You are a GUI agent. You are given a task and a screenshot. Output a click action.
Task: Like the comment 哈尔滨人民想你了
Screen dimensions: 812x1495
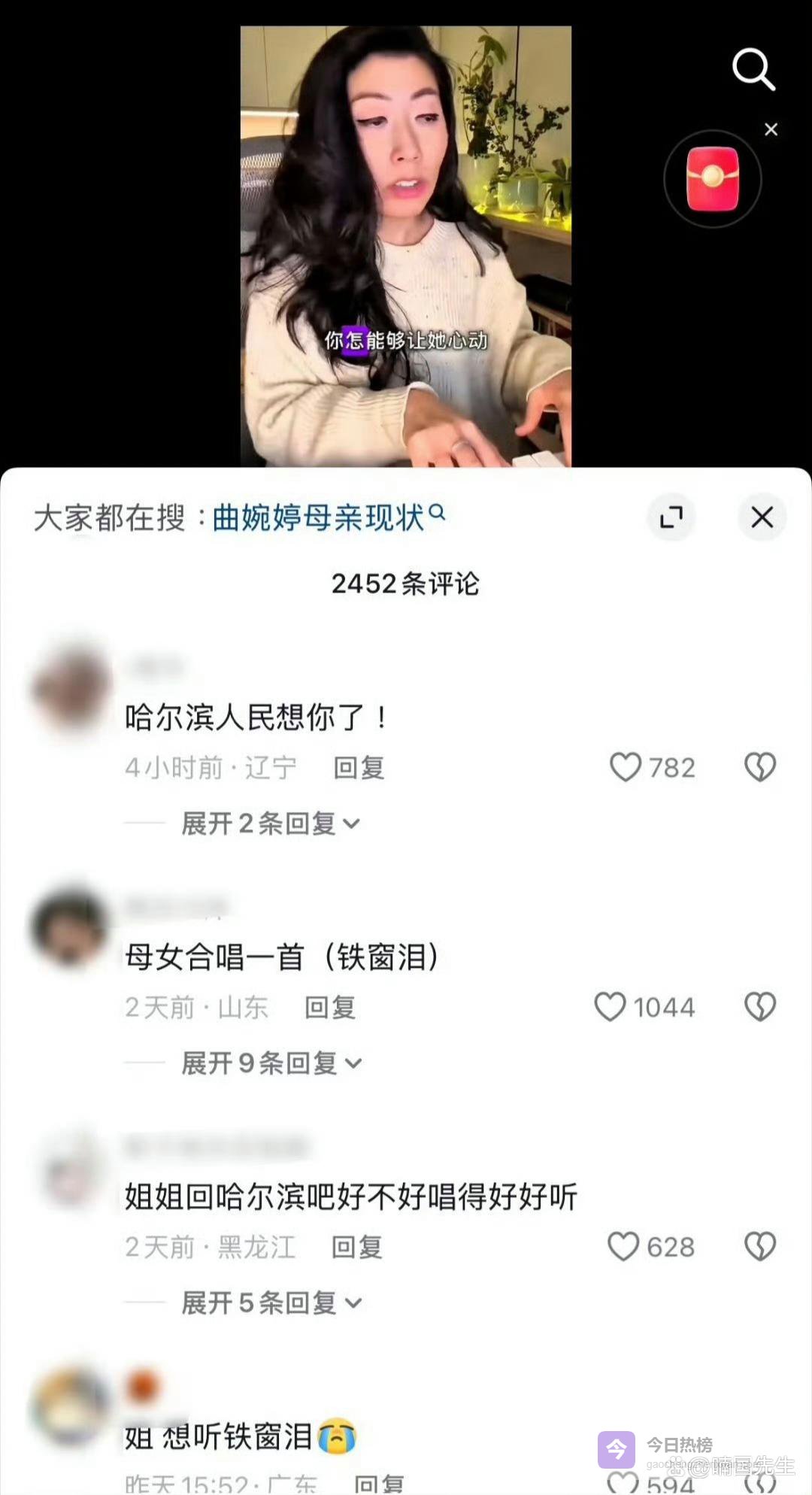626,767
